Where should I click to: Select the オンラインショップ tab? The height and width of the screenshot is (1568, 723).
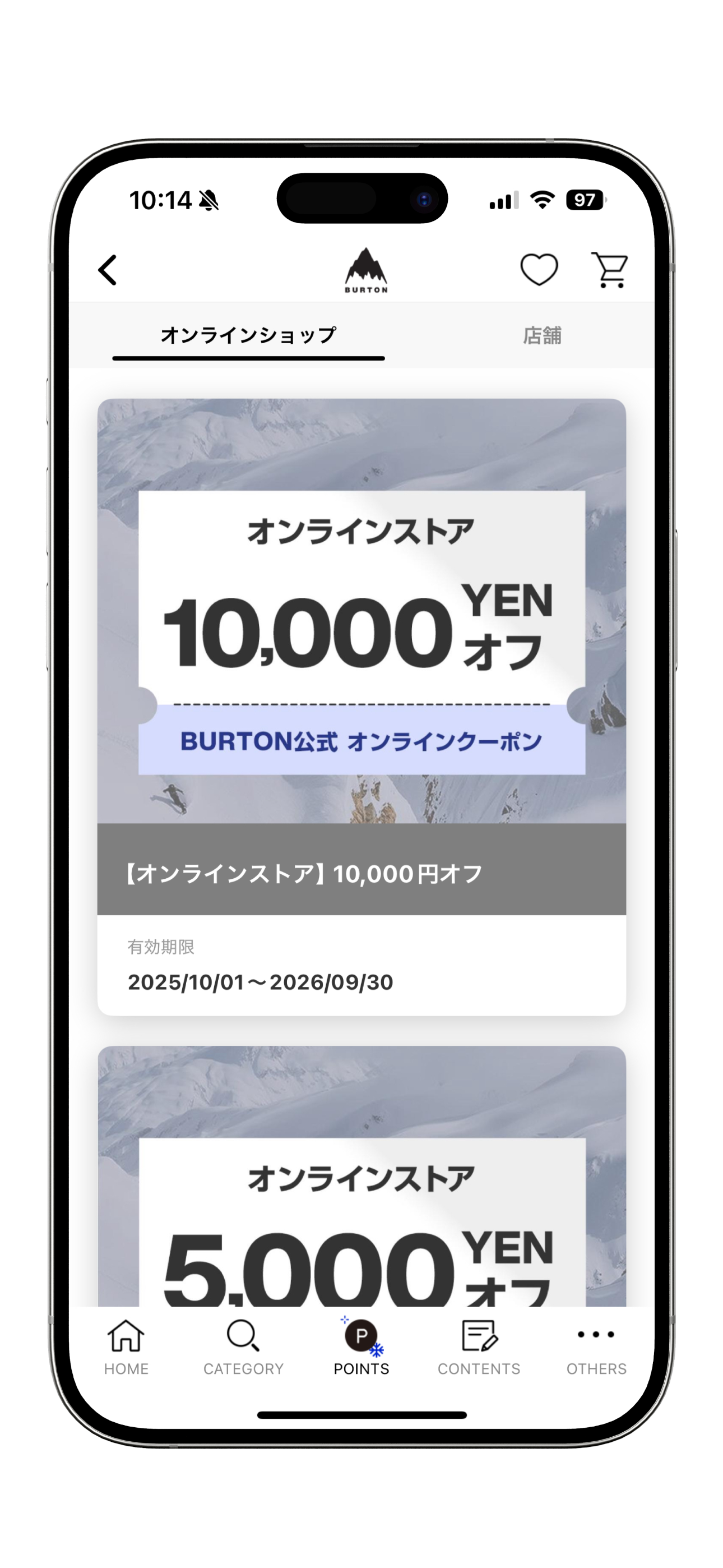pos(248,335)
